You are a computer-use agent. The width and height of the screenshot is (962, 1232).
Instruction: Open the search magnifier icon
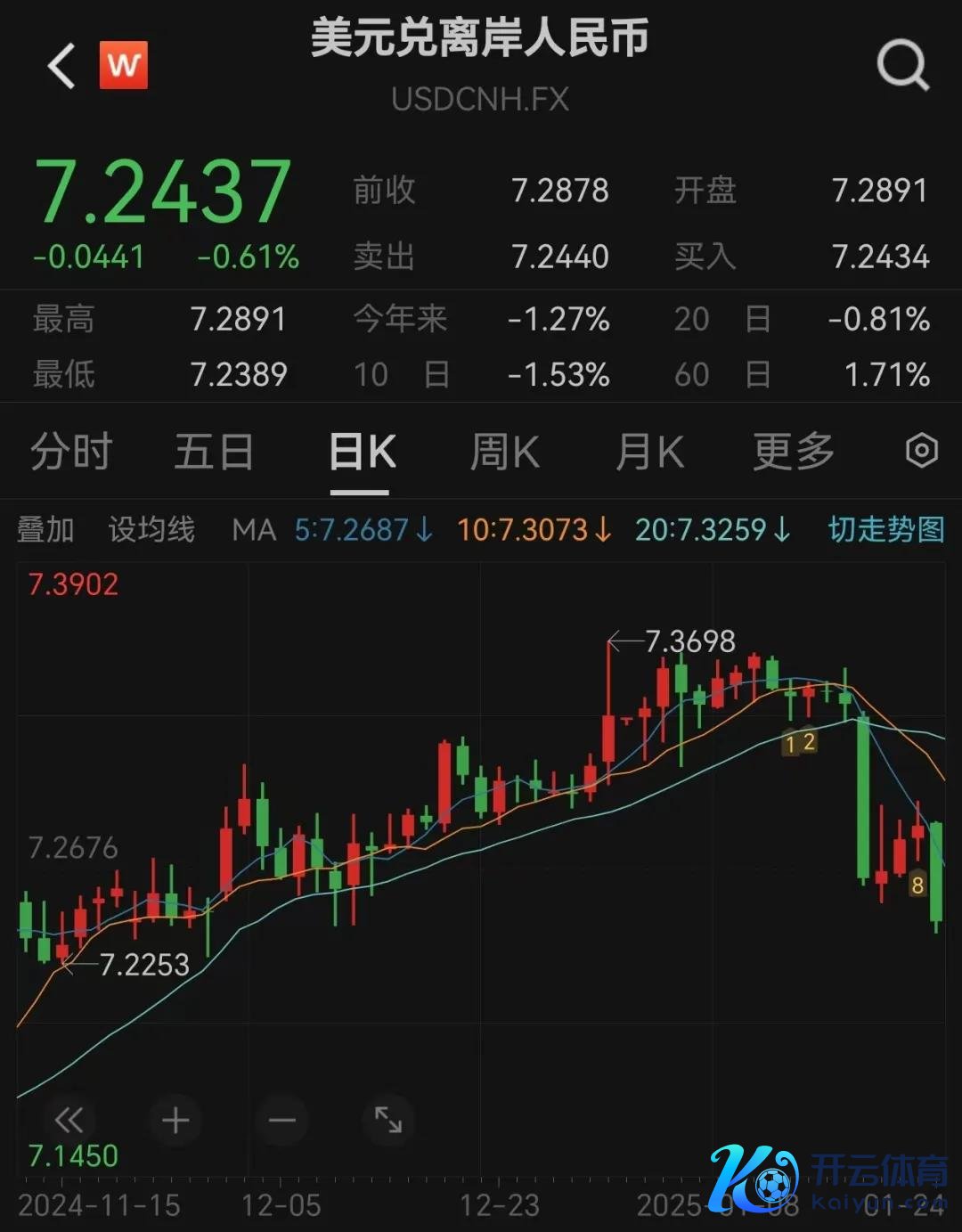tap(902, 65)
